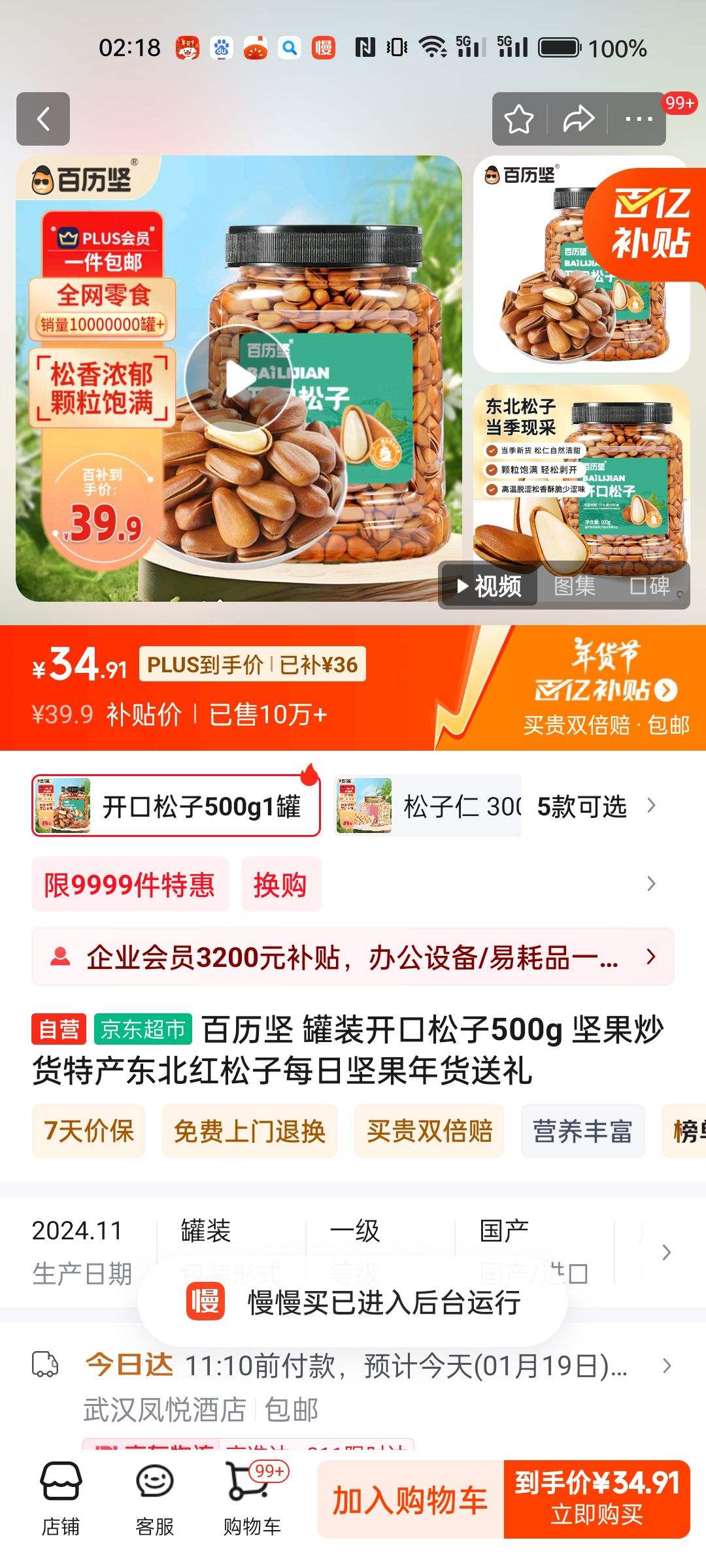Expand the product specification parameters row

(666, 1251)
